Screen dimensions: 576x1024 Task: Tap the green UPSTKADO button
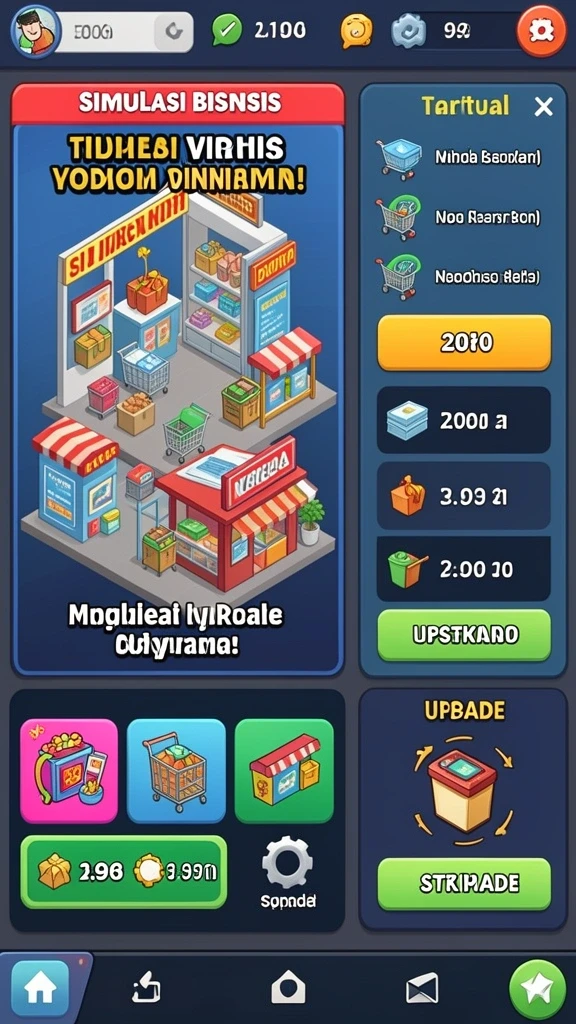[x=464, y=635]
